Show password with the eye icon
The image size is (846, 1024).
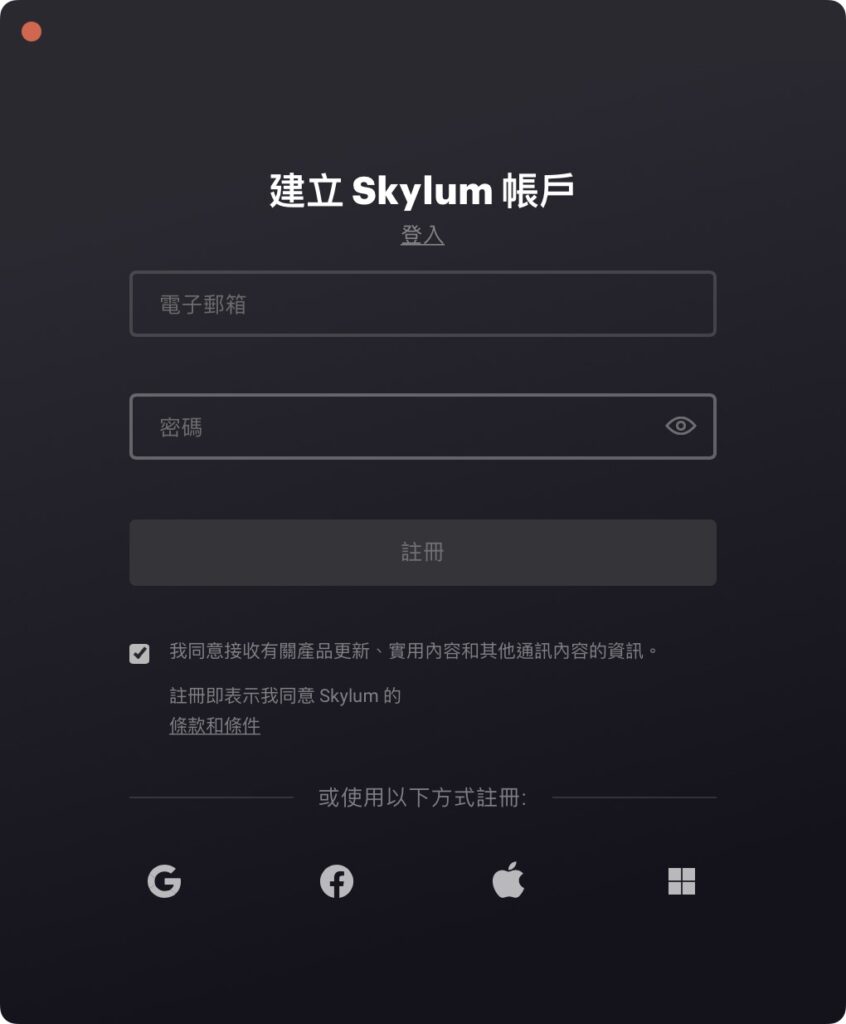680,426
